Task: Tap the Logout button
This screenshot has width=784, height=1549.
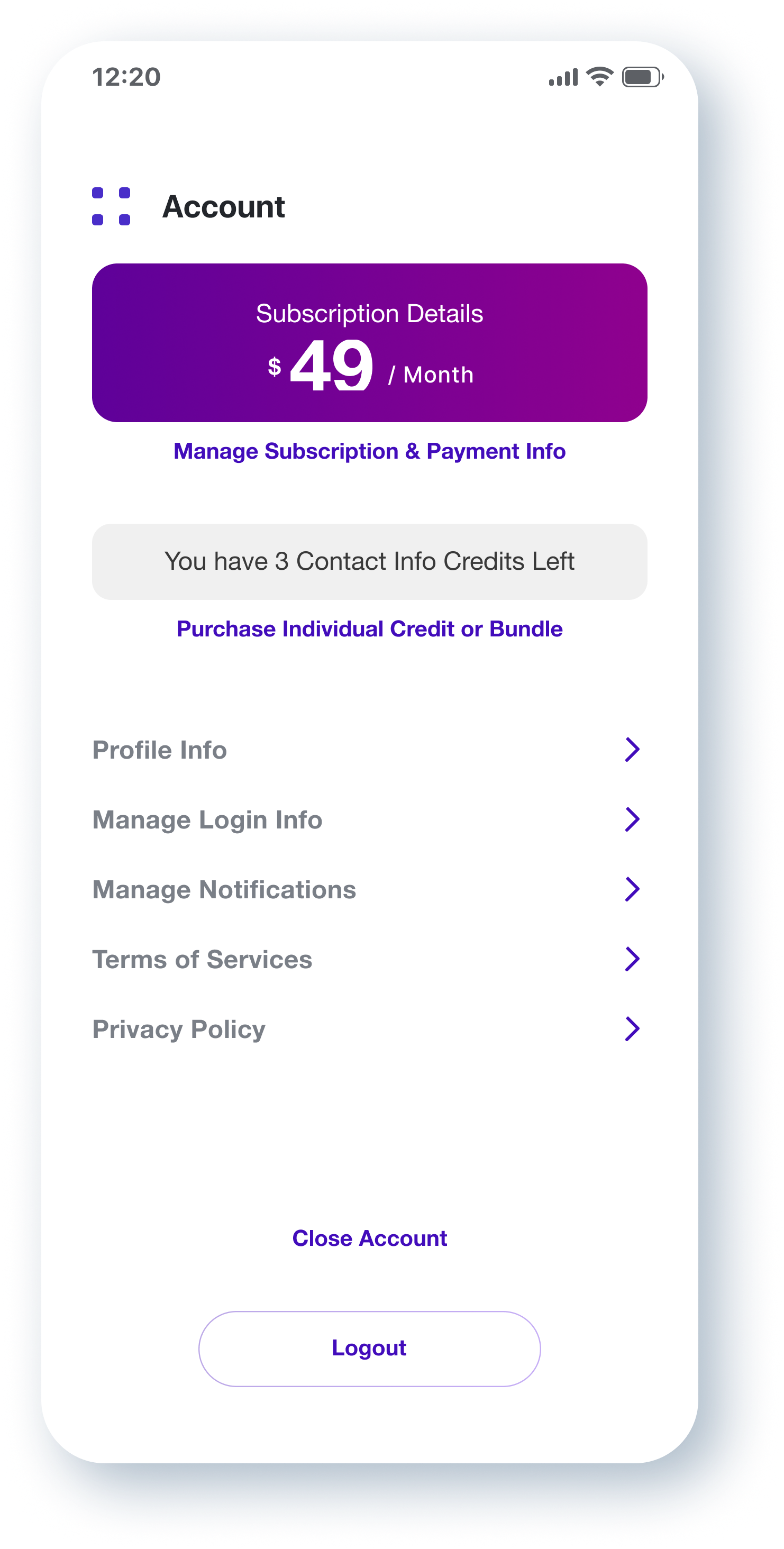Action: (369, 1348)
